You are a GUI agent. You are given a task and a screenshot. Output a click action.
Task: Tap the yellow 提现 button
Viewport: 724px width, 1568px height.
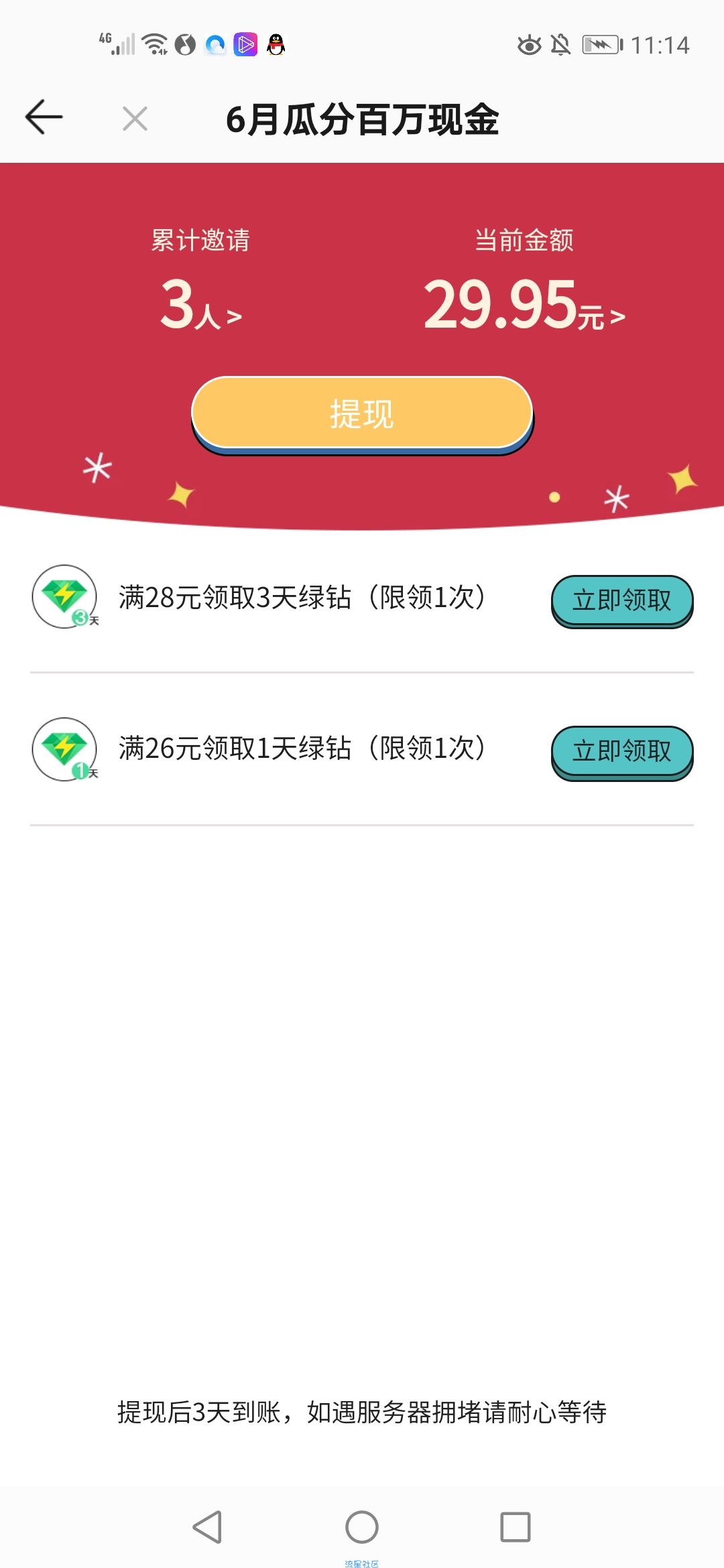tap(362, 413)
